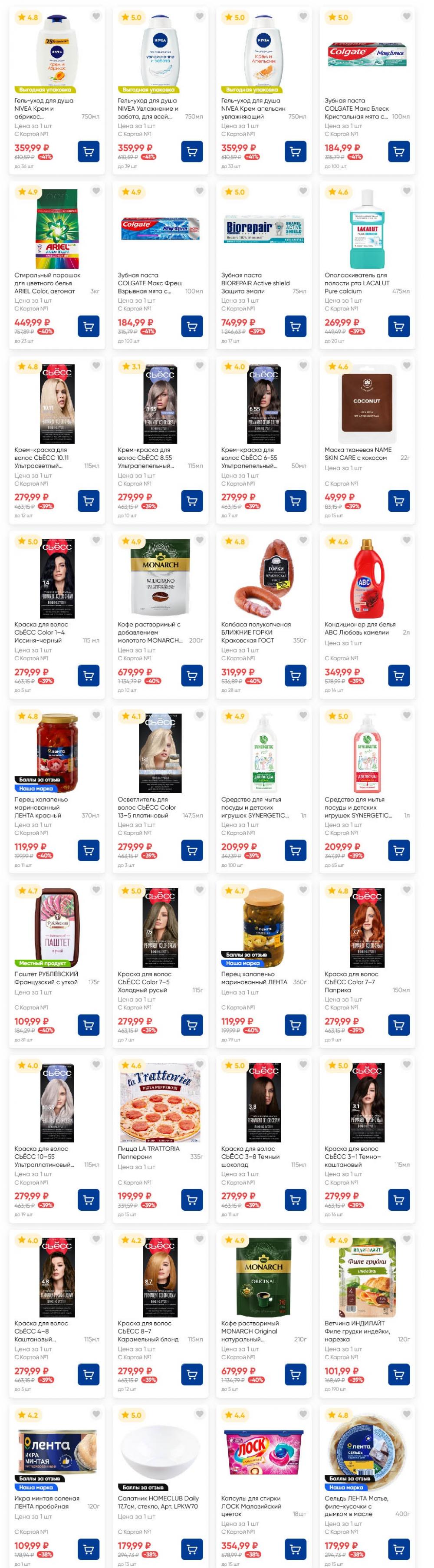Favorite the COLGATE Макс Блеск toothpaste

[406, 16]
